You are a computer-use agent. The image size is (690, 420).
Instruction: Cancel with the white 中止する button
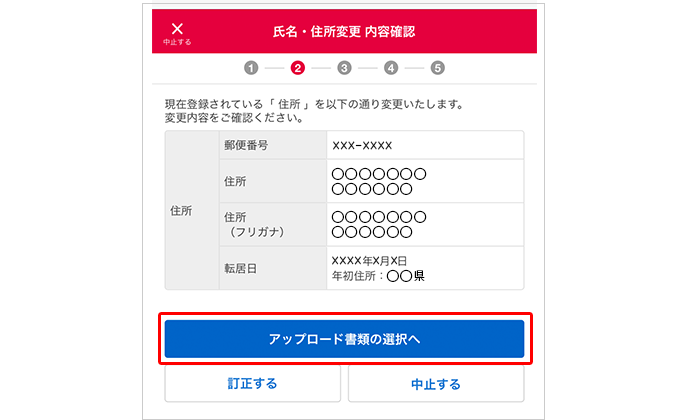click(436, 384)
